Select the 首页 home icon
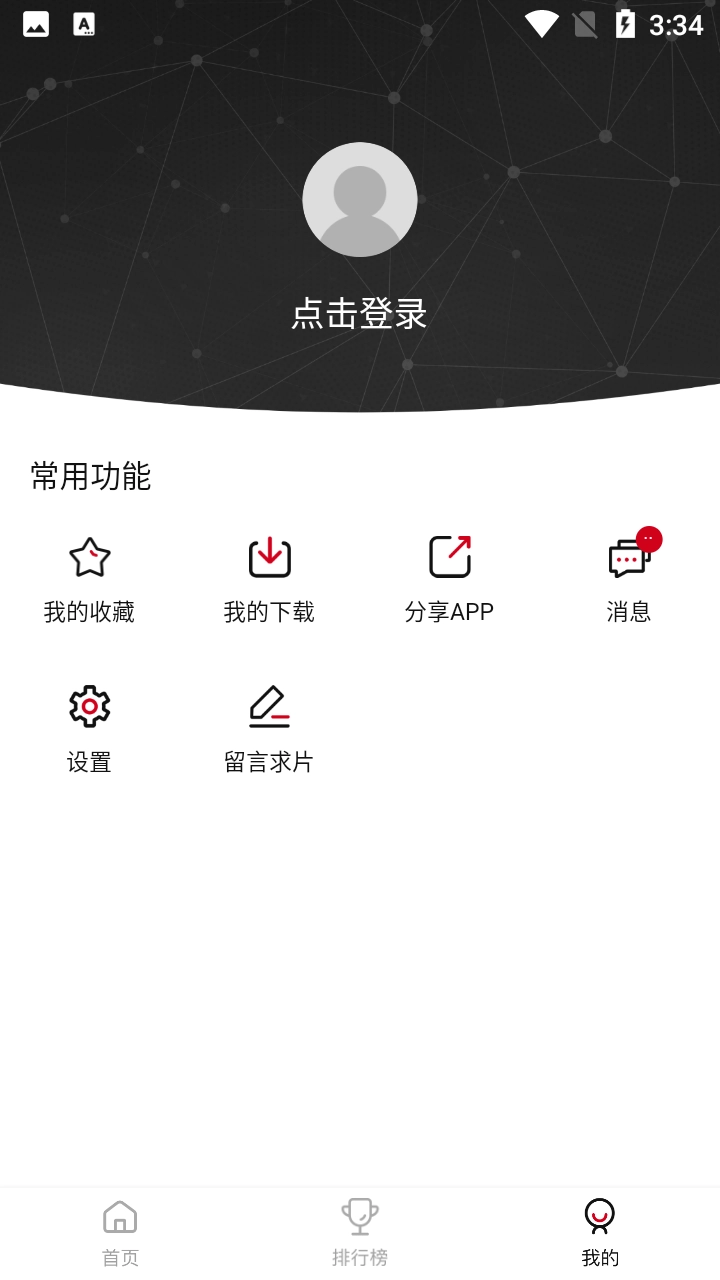This screenshot has width=720, height=1280. [x=119, y=1218]
